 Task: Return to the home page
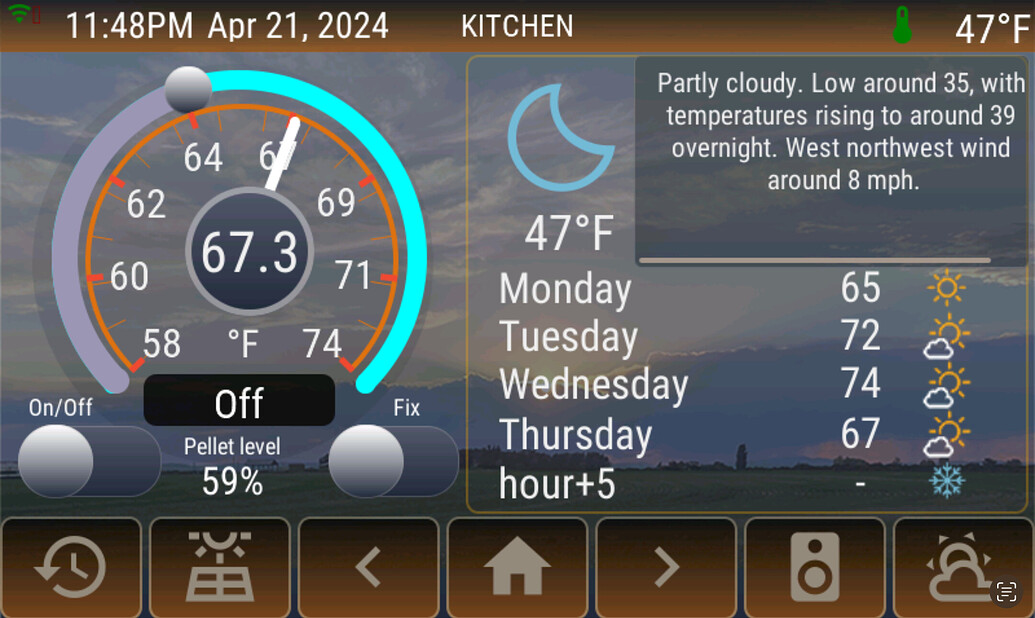tap(518, 568)
